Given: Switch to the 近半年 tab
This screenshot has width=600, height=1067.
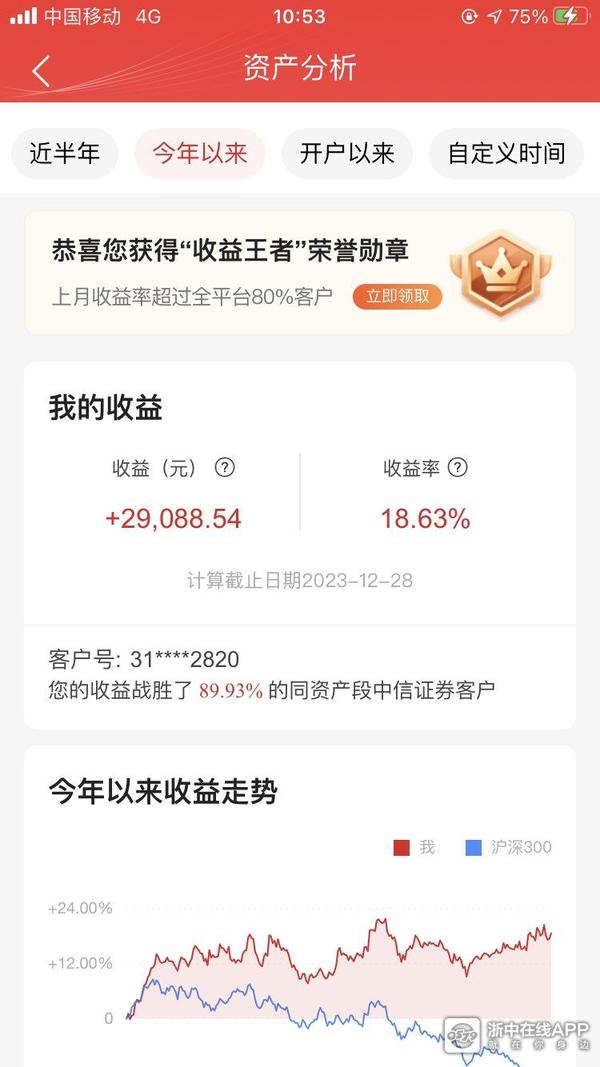Looking at the screenshot, I should pos(65,153).
